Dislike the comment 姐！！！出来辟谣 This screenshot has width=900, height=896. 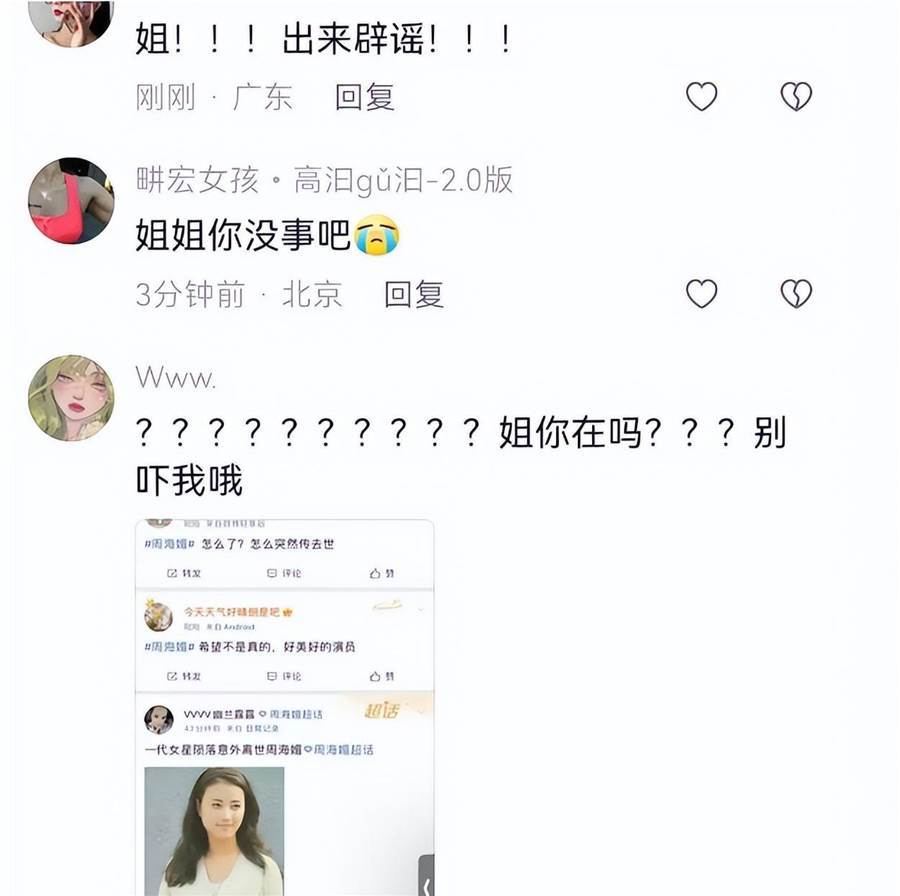796,96
